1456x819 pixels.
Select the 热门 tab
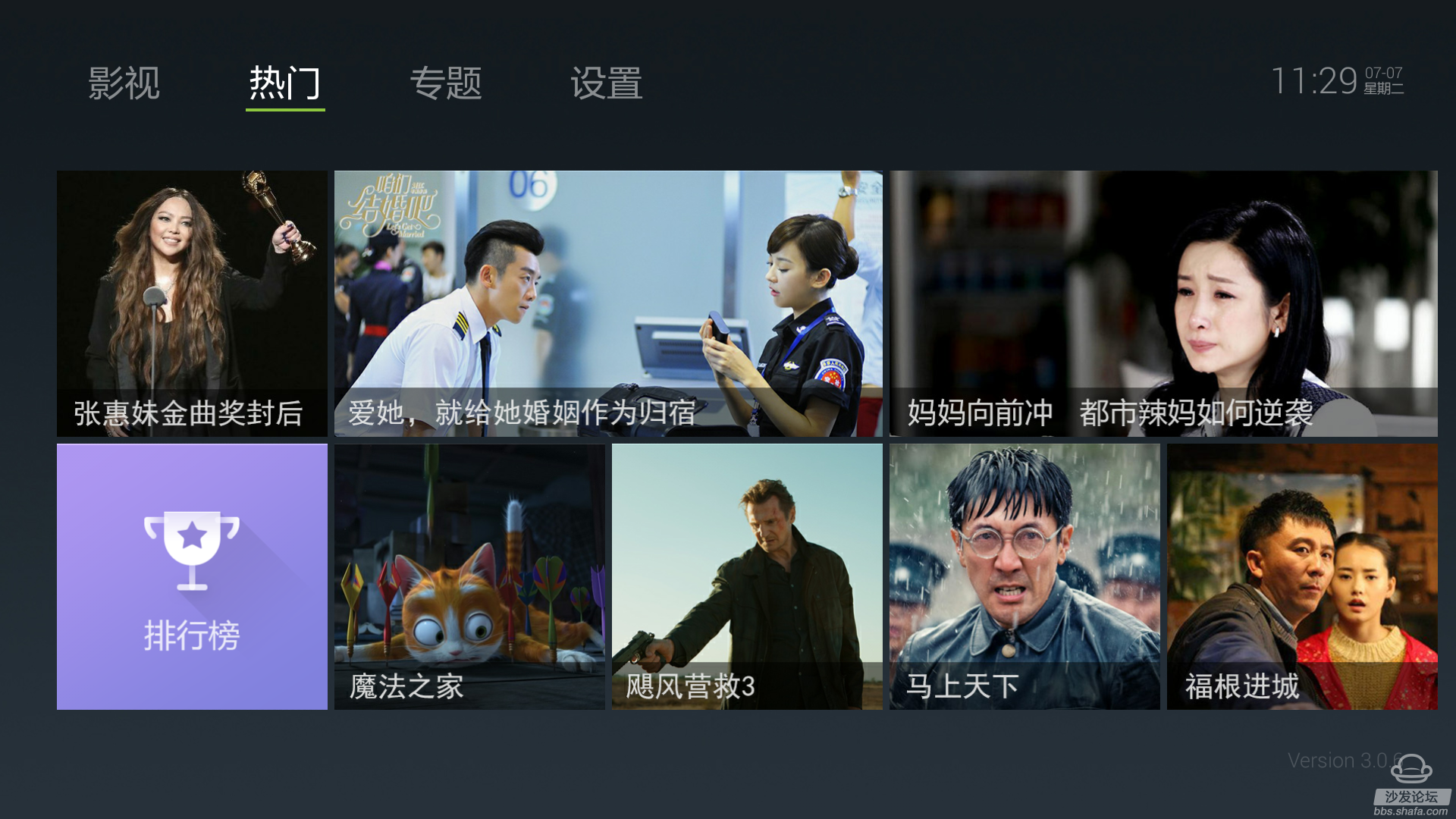click(284, 83)
